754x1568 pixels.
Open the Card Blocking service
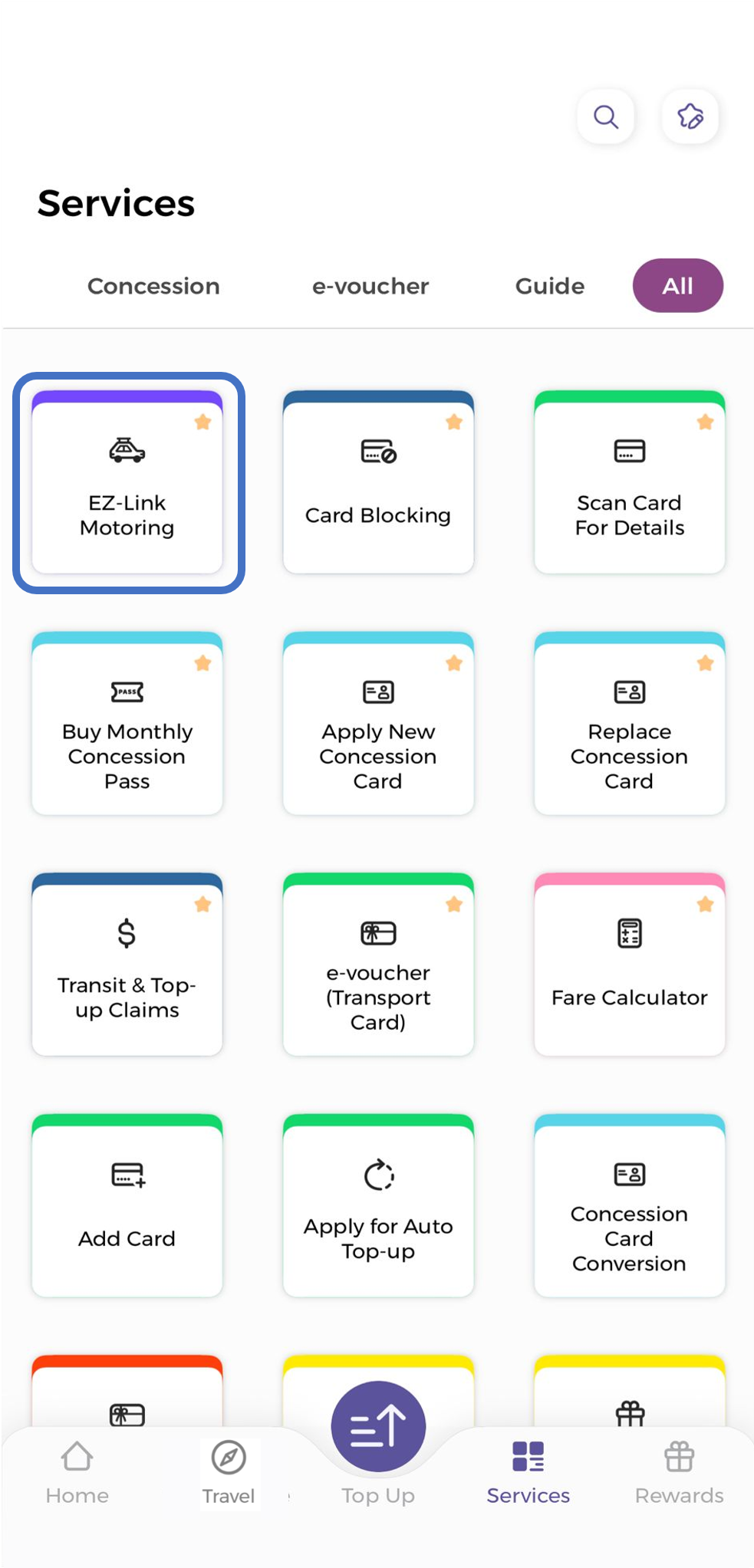coord(378,483)
